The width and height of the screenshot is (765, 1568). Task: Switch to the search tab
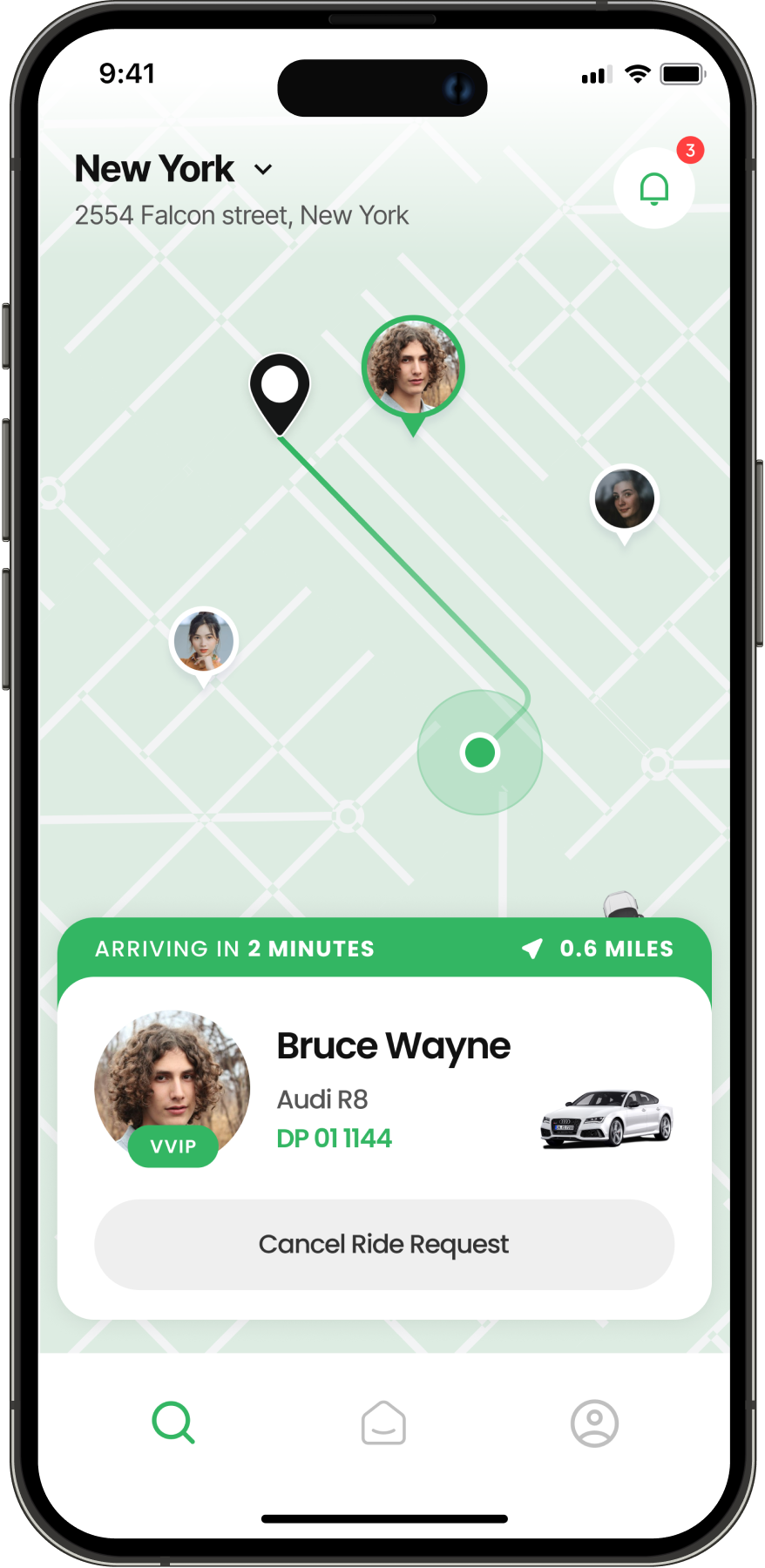[173, 1423]
